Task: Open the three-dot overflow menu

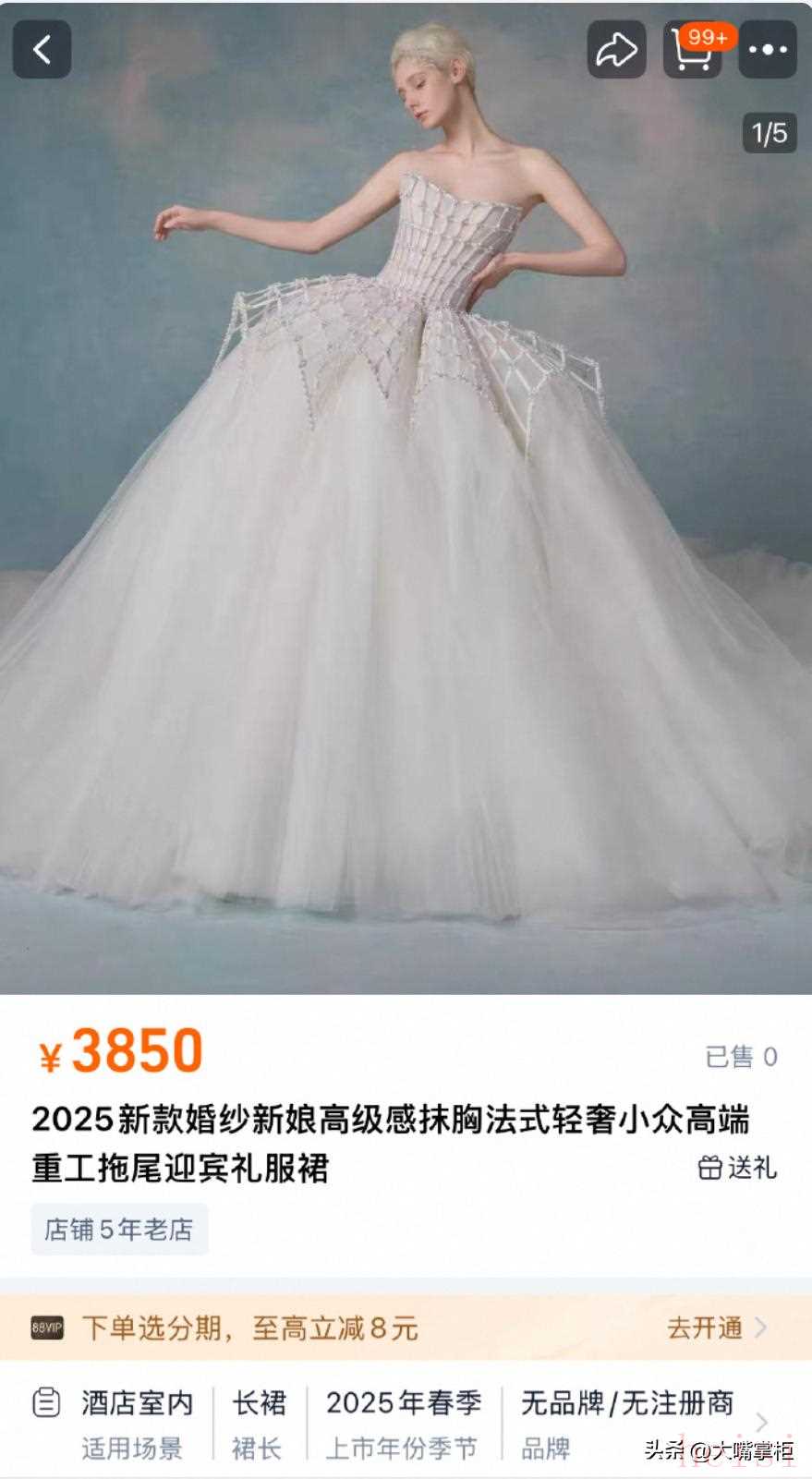Action: 768,50
